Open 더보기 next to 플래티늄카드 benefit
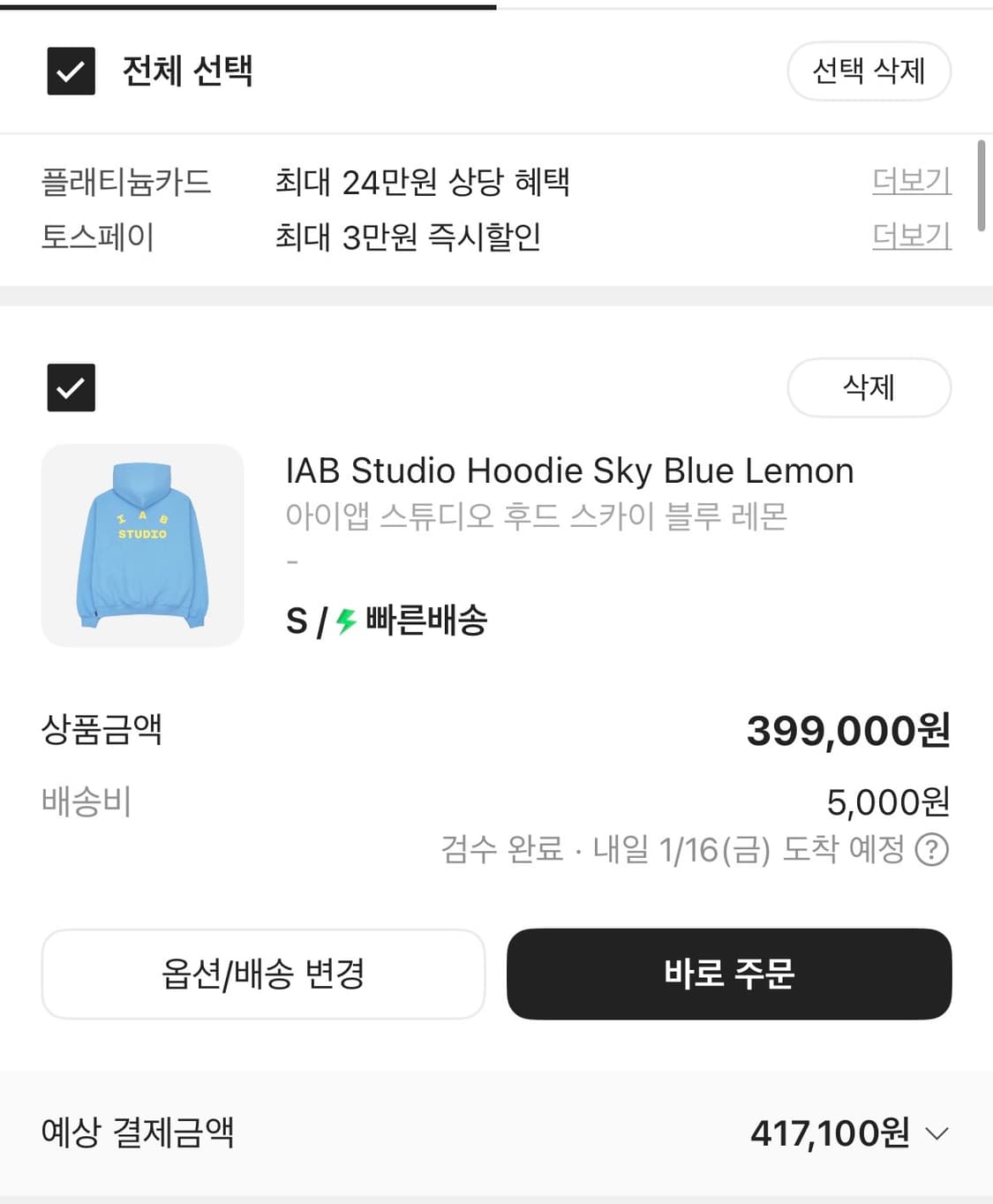The height and width of the screenshot is (1204, 993). (x=911, y=181)
